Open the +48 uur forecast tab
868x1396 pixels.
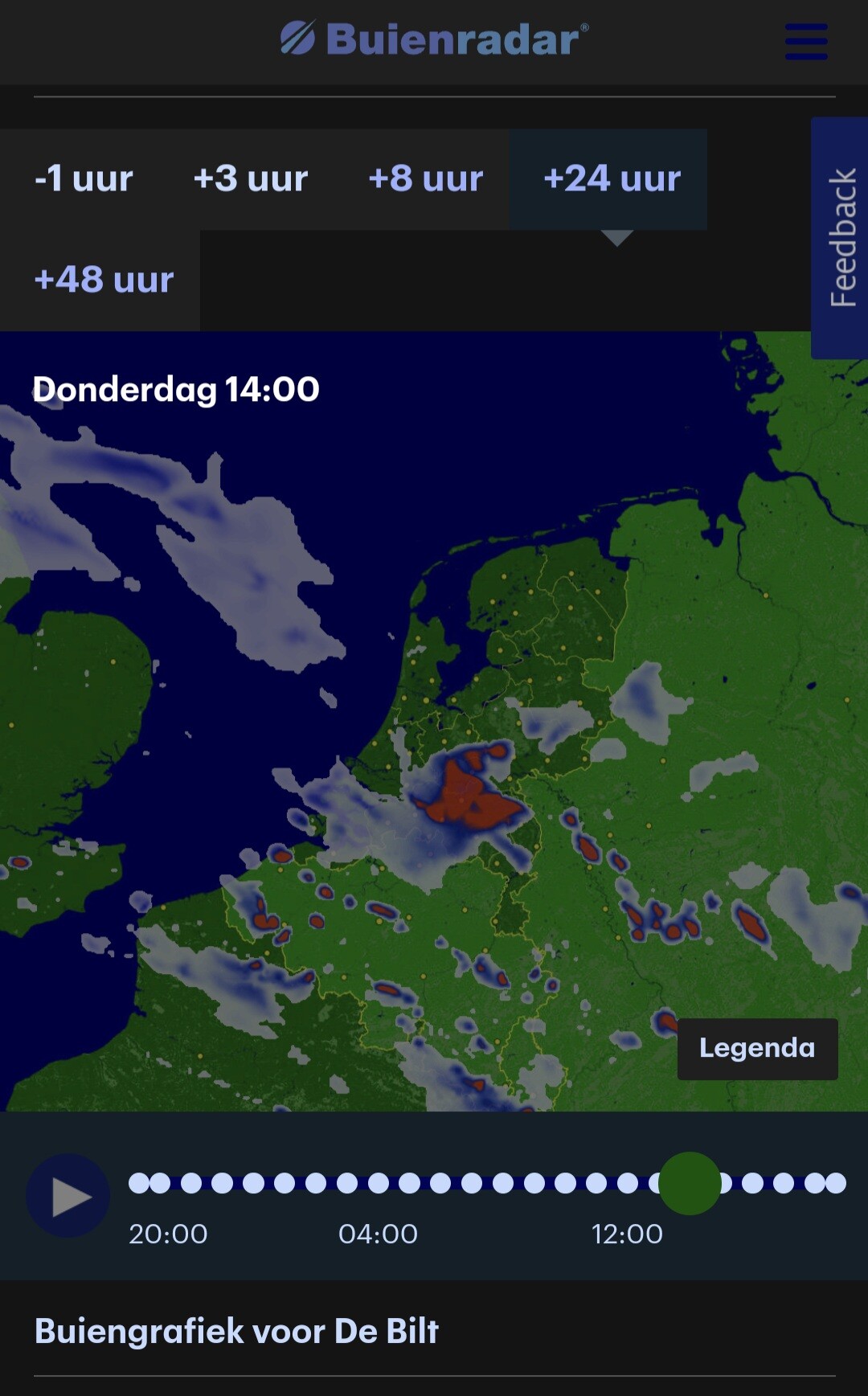pyautogui.click(x=104, y=280)
